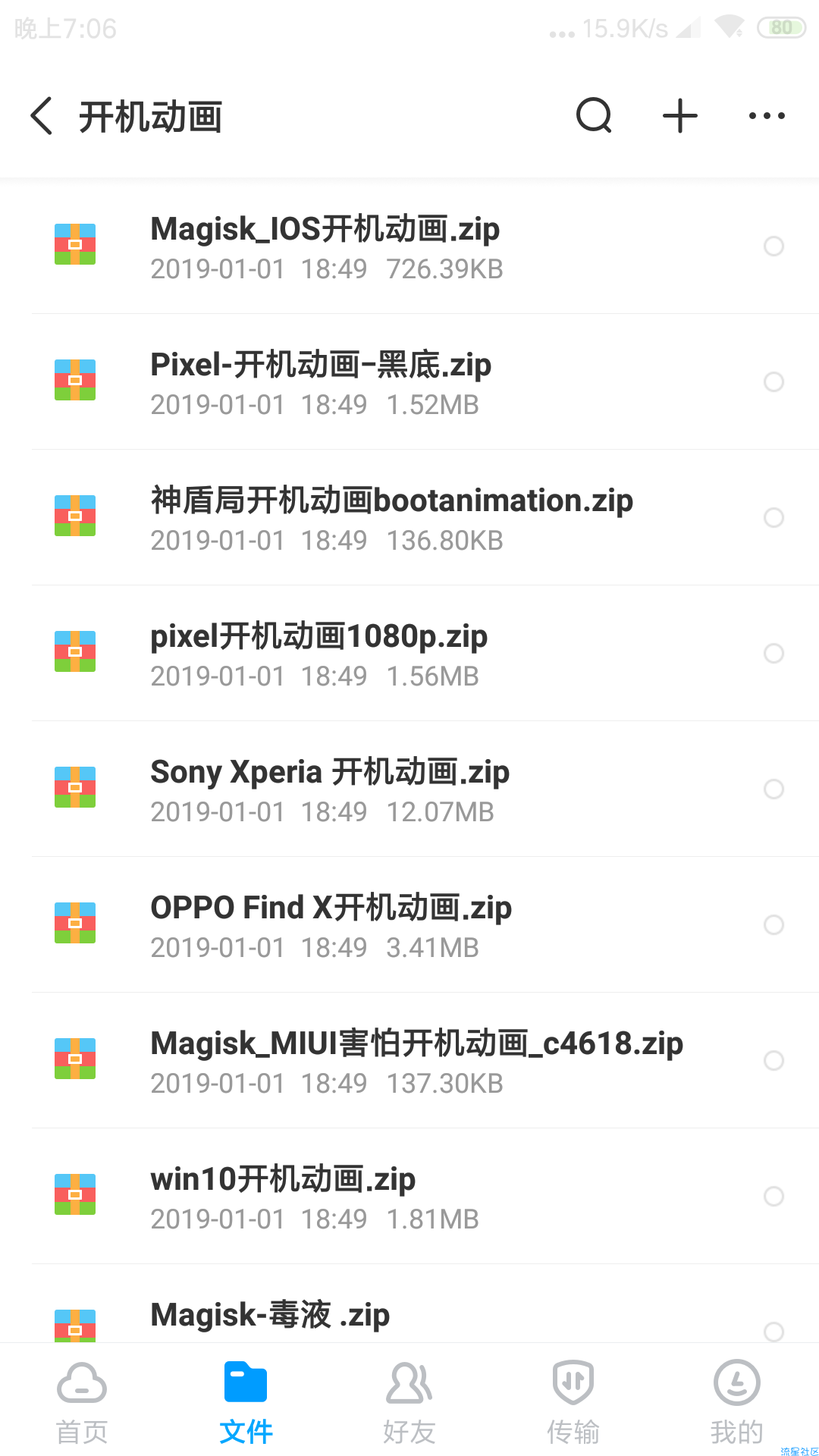The height and width of the screenshot is (1456, 819).
Task: Open Pixel-开机动画-黑底.zip
Action: coord(409,382)
